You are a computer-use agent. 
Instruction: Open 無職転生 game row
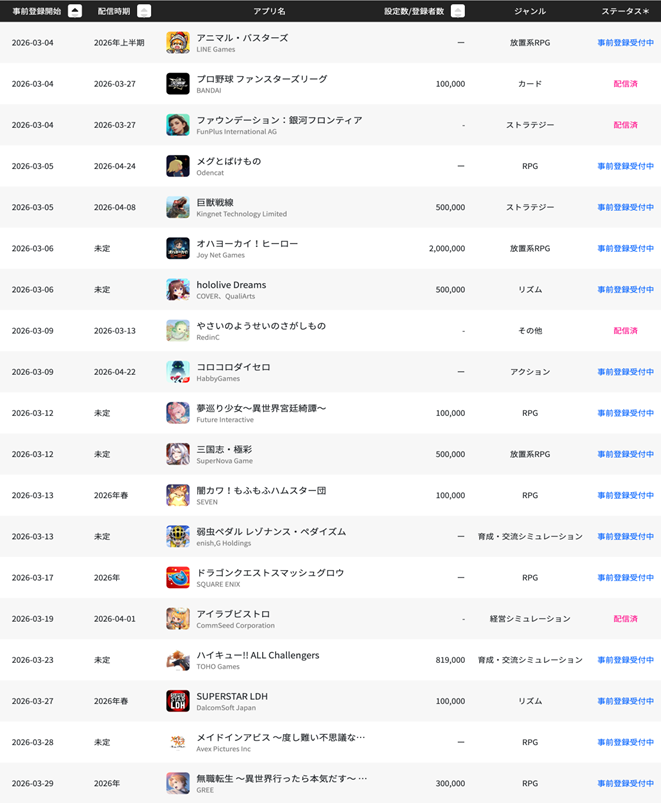tap(281, 778)
